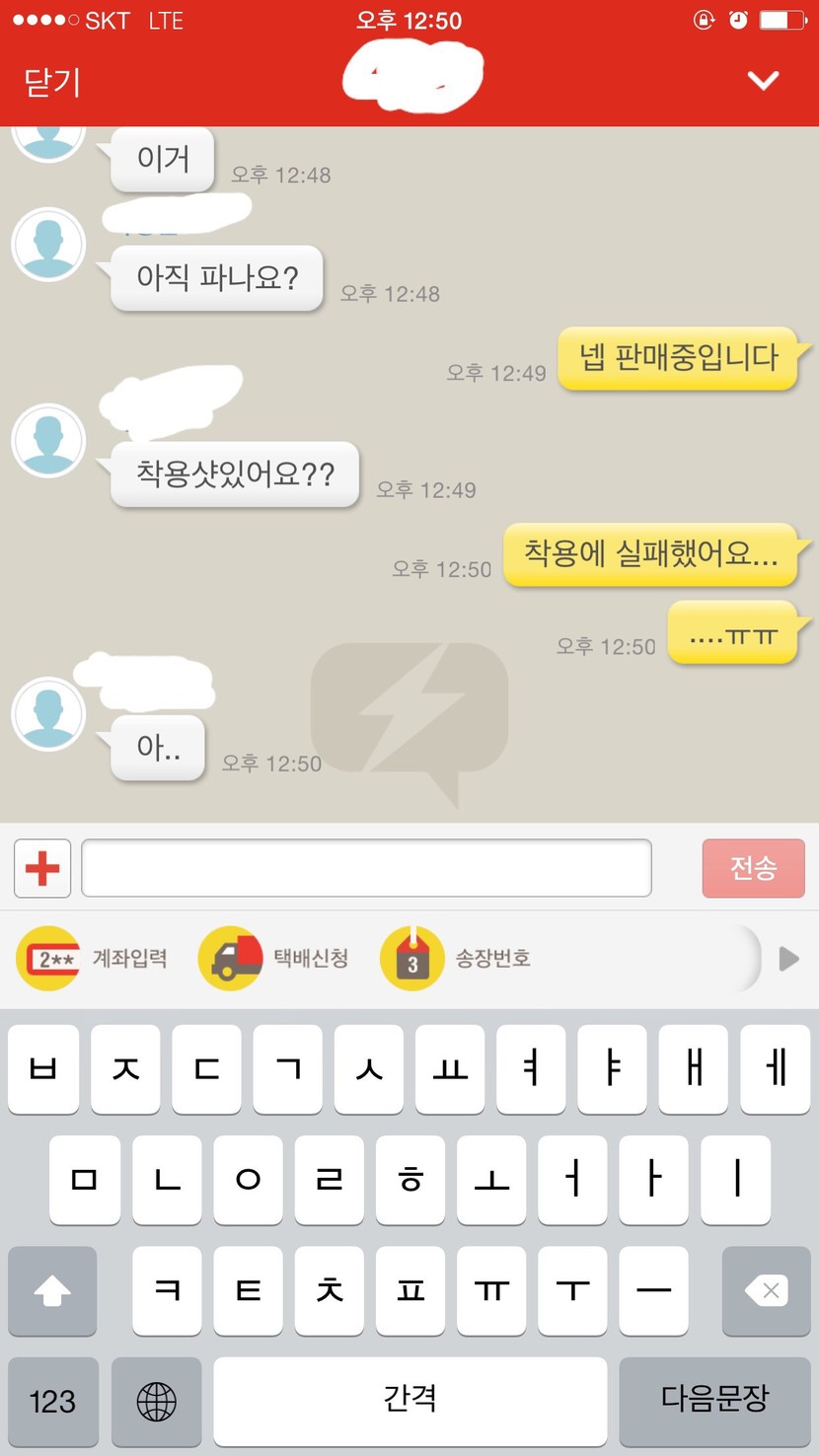The width and height of the screenshot is (819, 1456).
Task: Show more quick actions arrow
Action: point(788,958)
